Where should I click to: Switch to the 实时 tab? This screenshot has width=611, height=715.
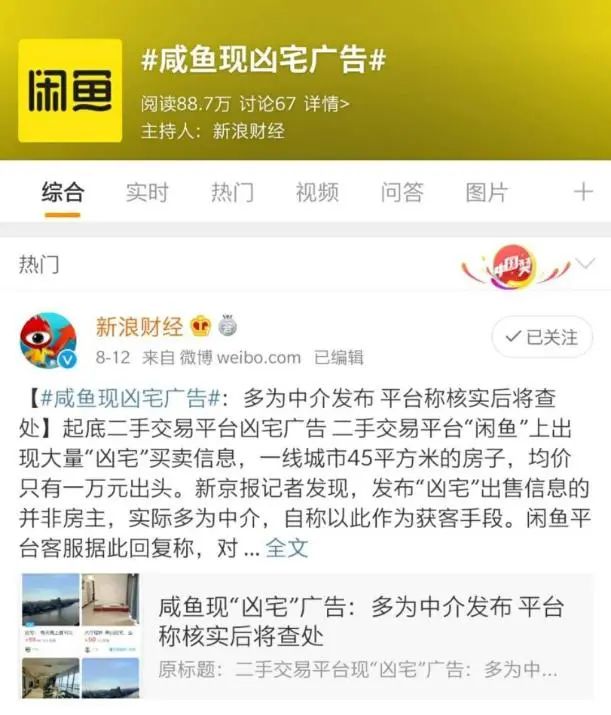coord(147,193)
